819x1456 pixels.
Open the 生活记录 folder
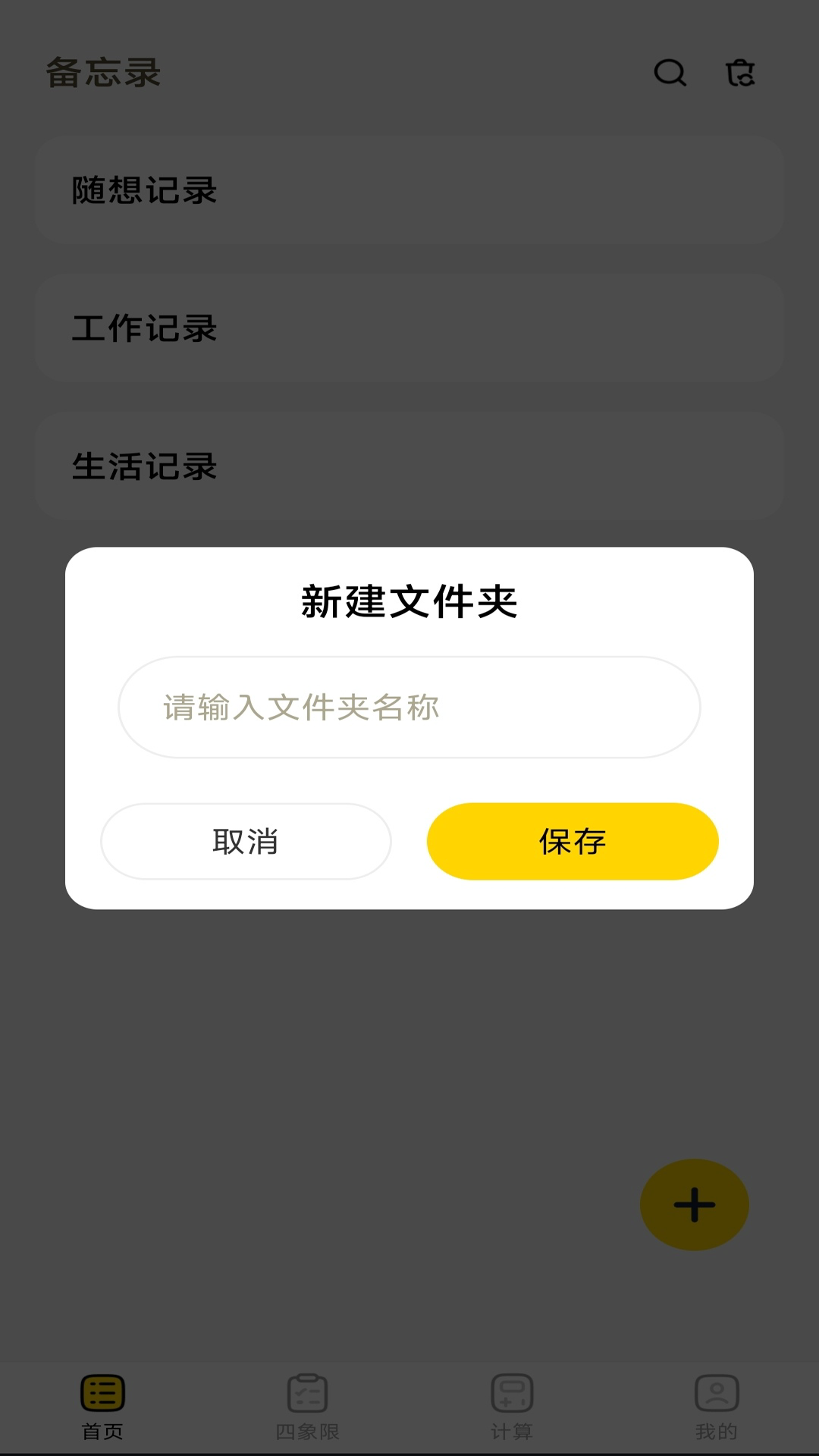coord(409,466)
